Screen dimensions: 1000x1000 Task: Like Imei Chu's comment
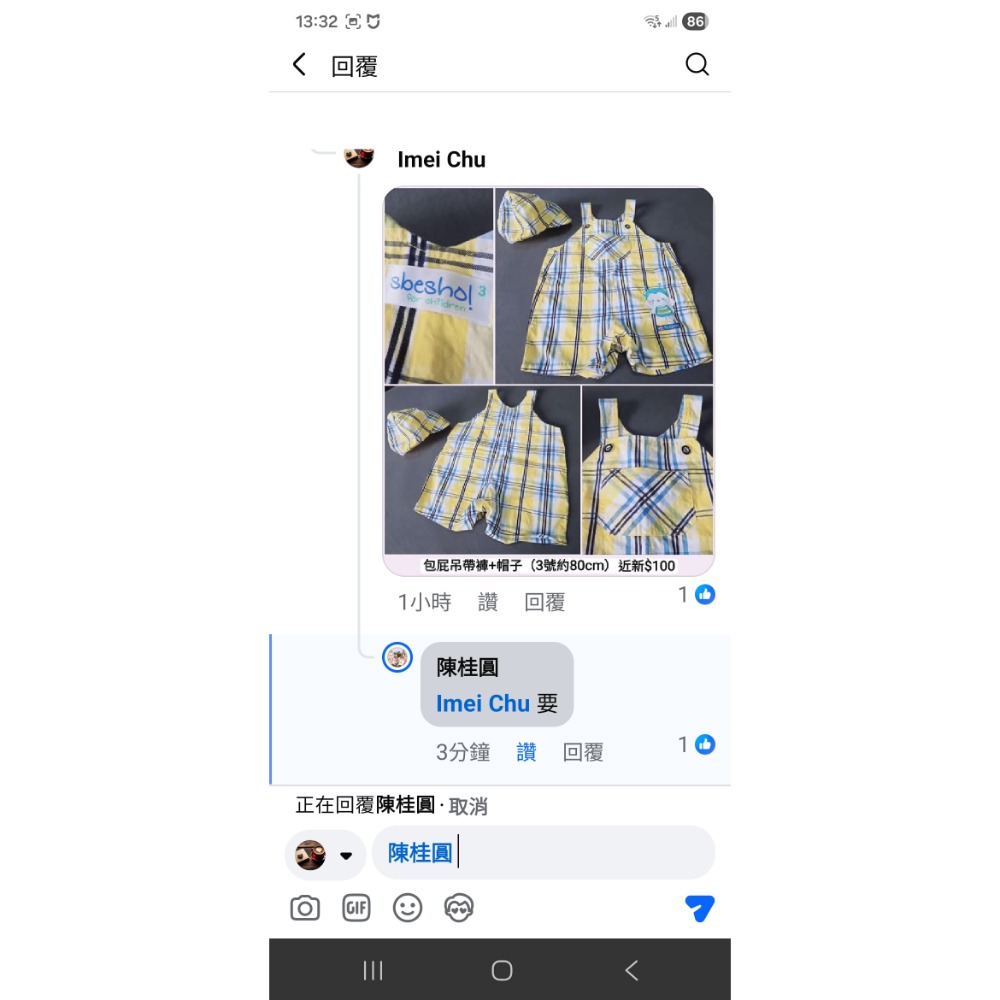(x=487, y=601)
